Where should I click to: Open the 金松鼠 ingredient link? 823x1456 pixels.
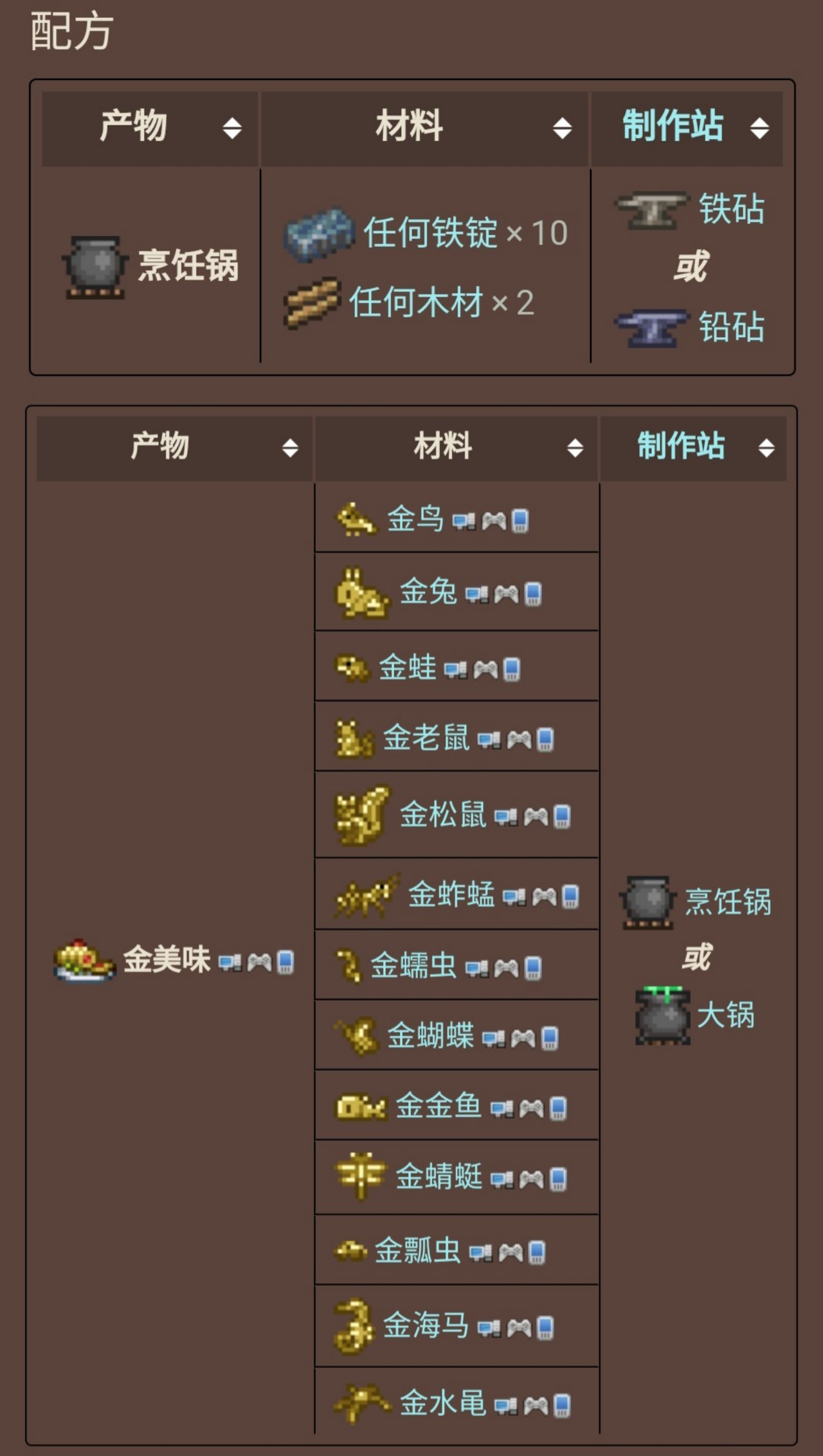pyautogui.click(x=443, y=815)
